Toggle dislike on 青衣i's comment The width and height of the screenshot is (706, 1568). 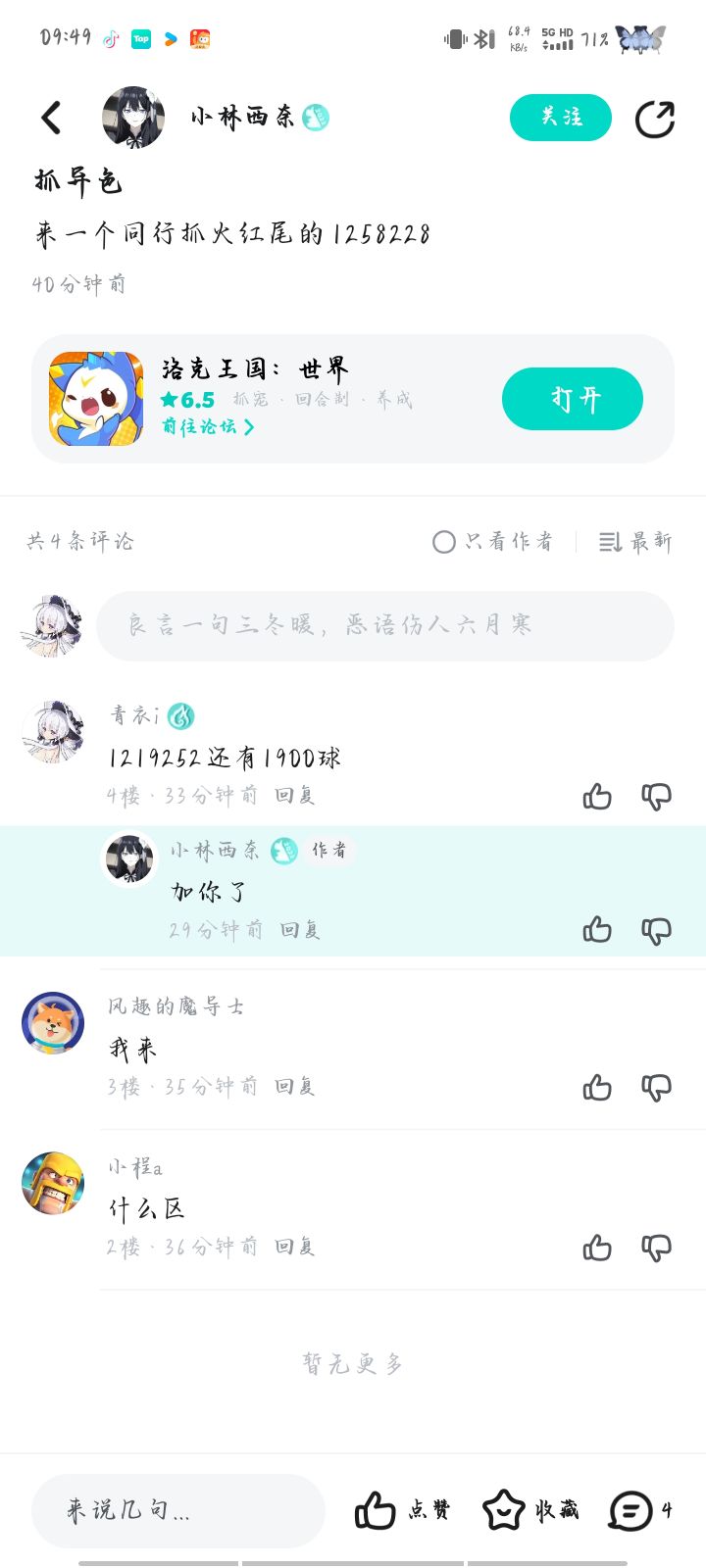pyautogui.click(x=656, y=796)
